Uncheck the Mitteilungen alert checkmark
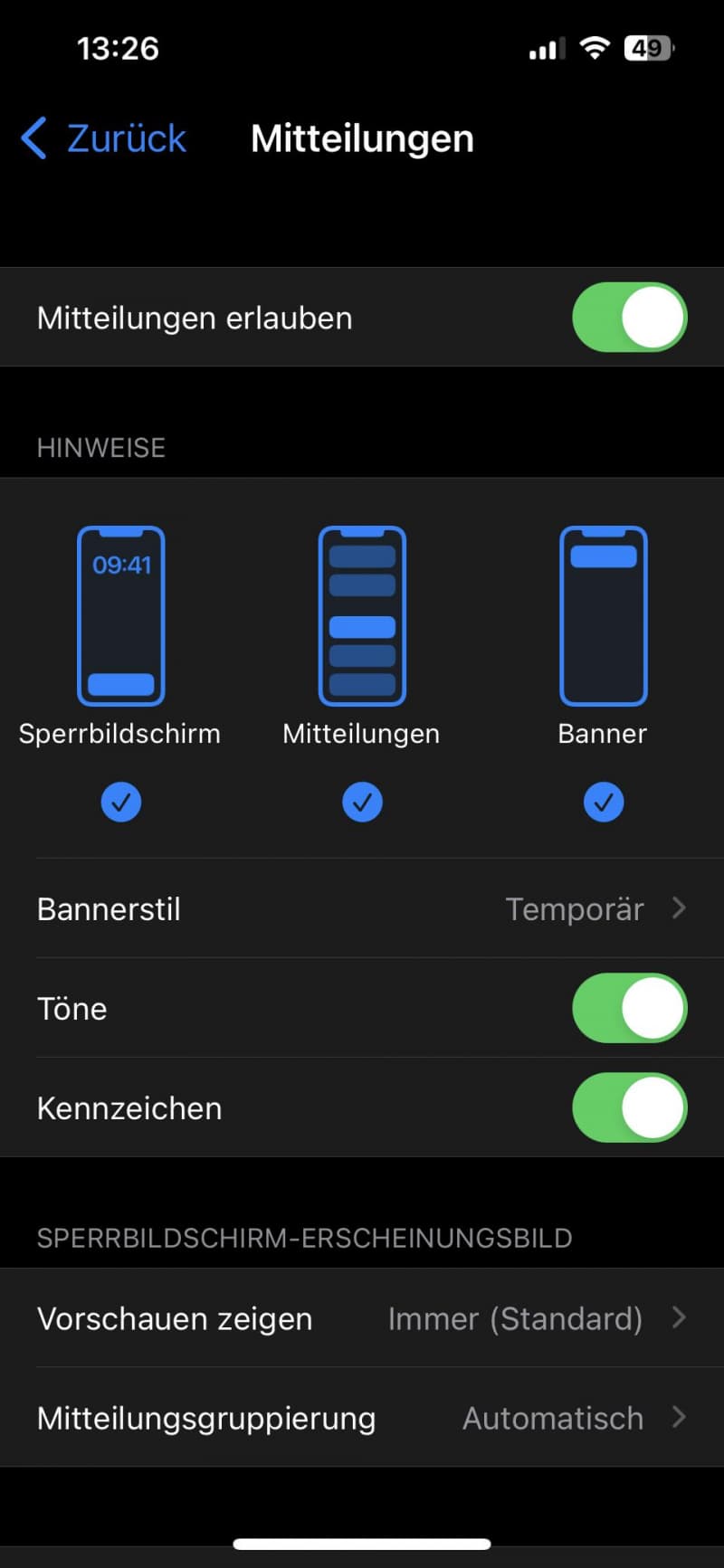The image size is (724, 1568). tap(362, 802)
